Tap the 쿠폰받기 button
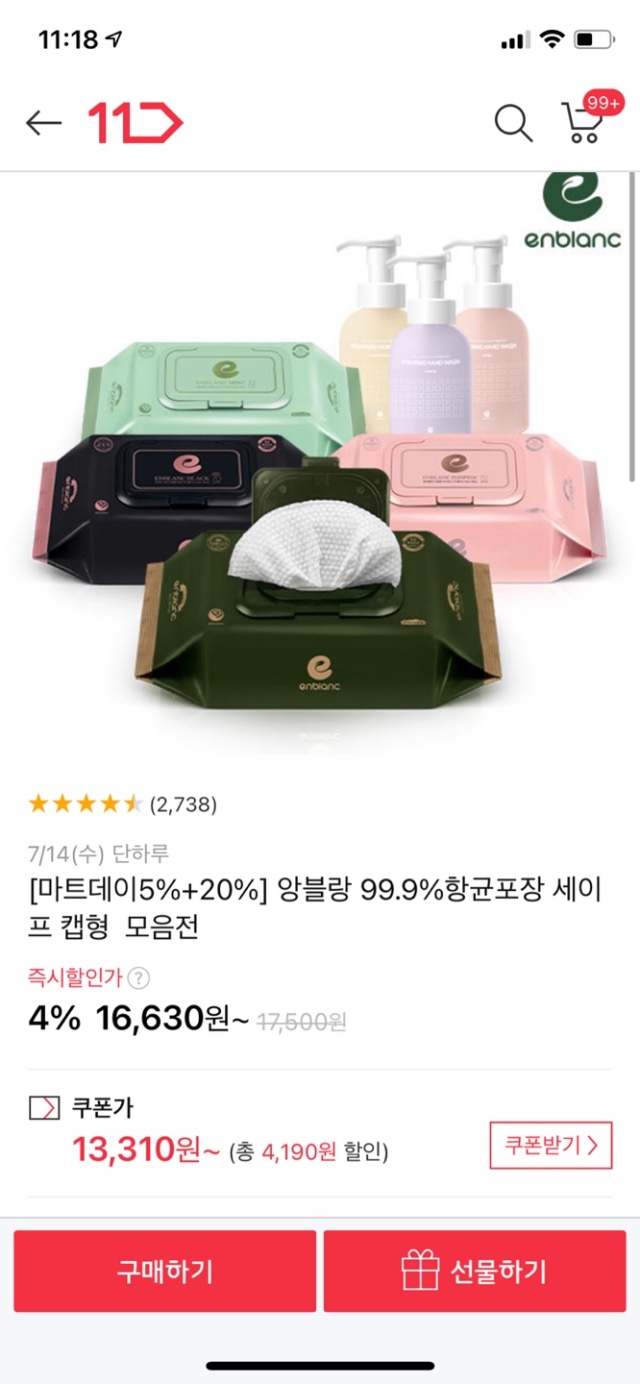The height and width of the screenshot is (1384, 640). tap(551, 1146)
